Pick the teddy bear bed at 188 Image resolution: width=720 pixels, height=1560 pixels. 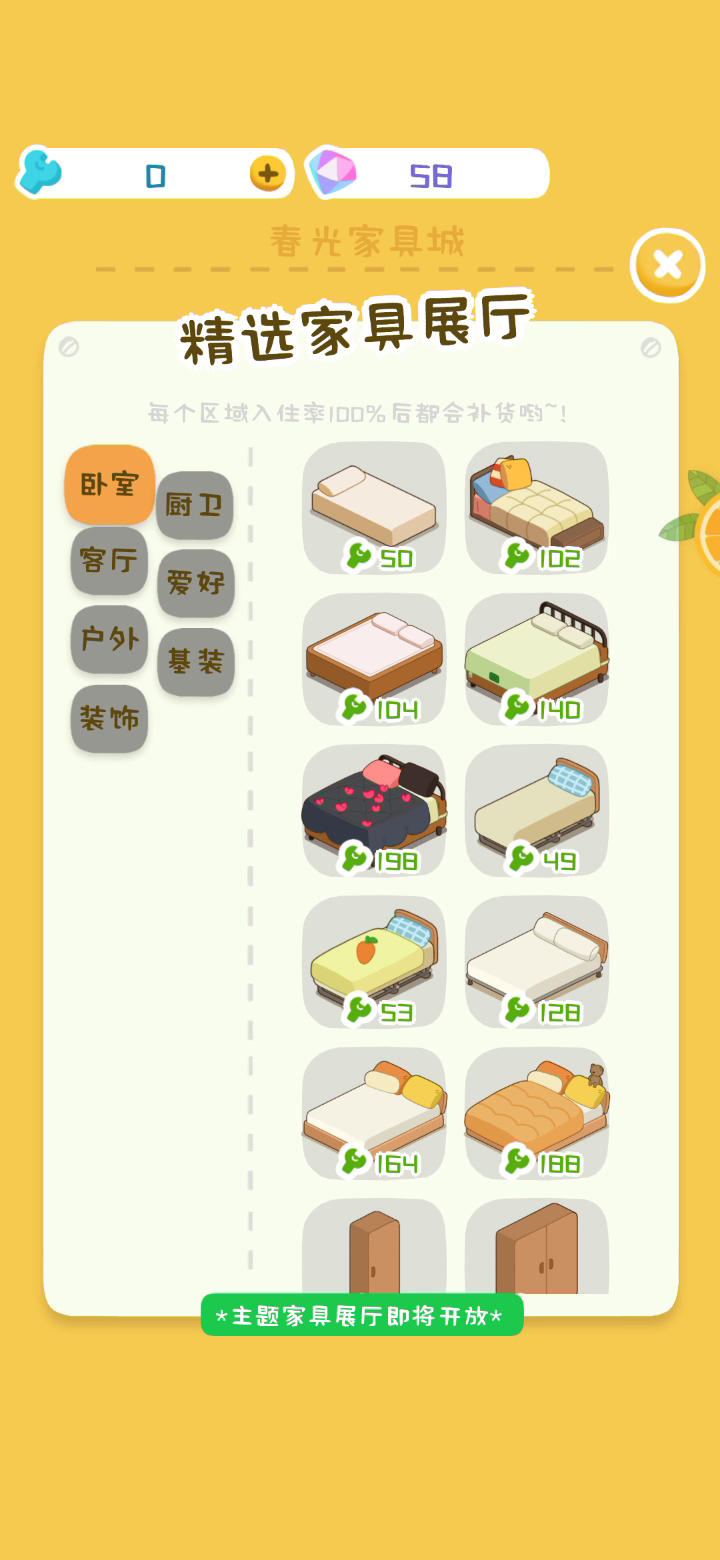pyautogui.click(x=537, y=1113)
